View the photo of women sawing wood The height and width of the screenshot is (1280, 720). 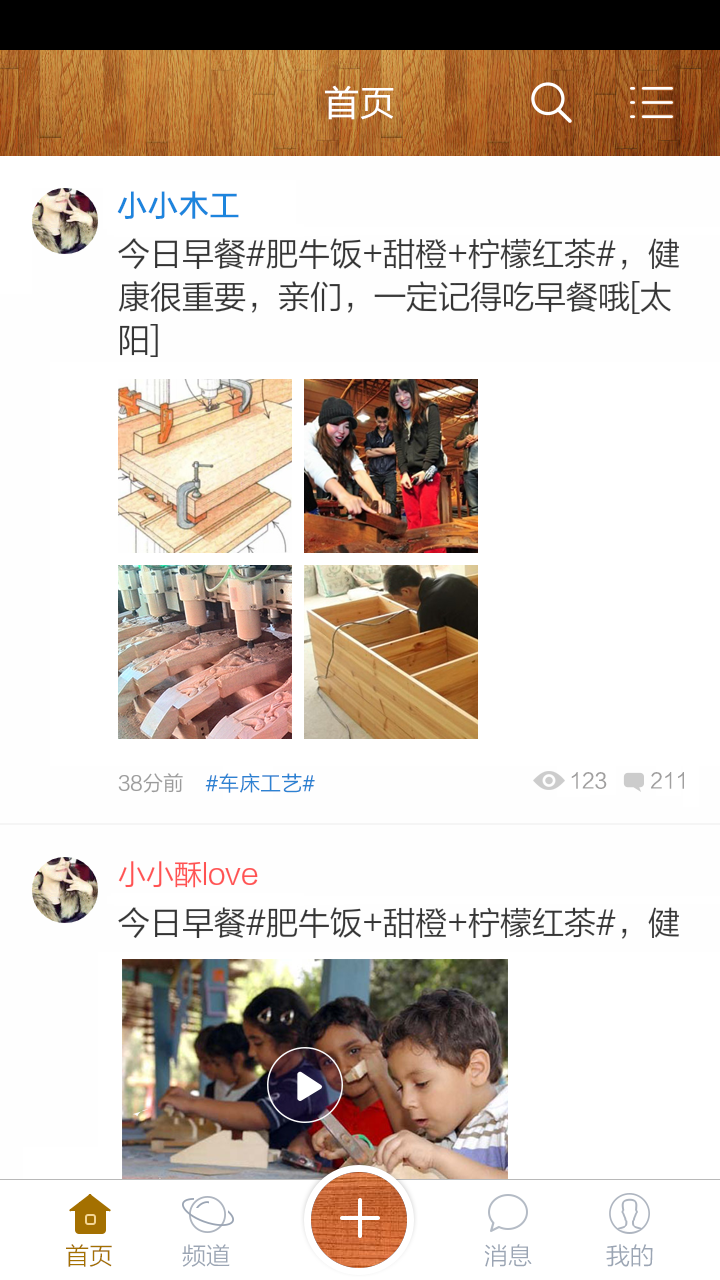[391, 466]
